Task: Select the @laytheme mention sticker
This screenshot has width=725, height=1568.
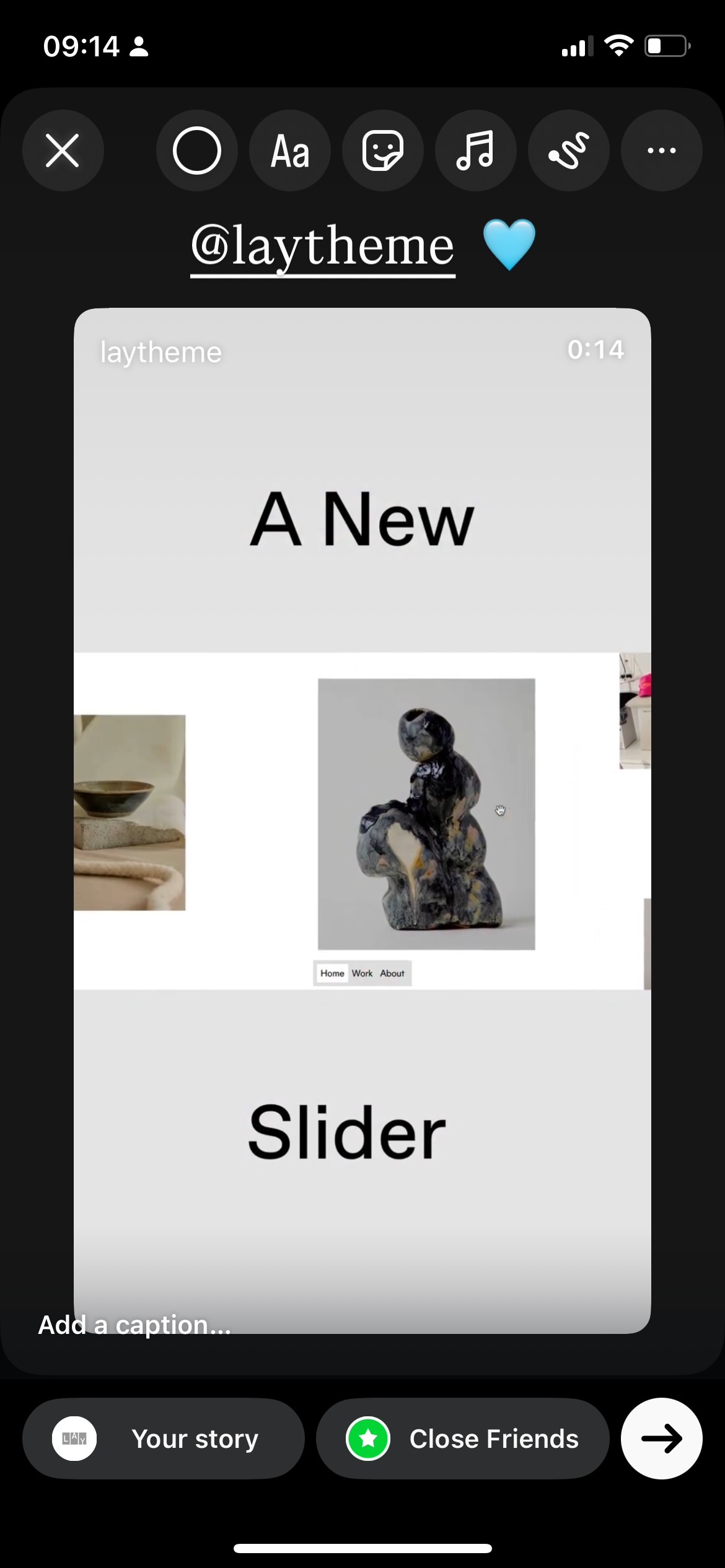Action: tap(323, 248)
